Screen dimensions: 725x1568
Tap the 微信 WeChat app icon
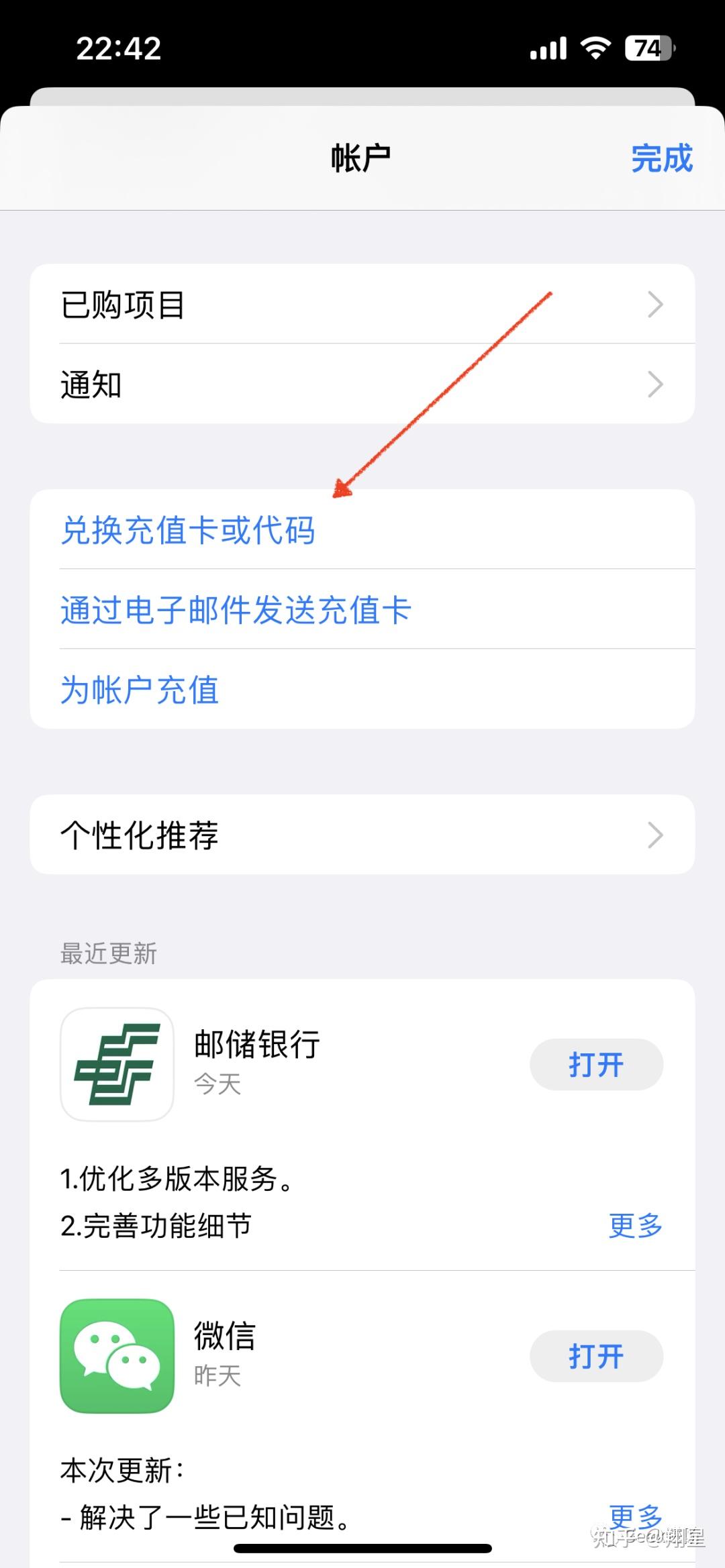(116, 1357)
